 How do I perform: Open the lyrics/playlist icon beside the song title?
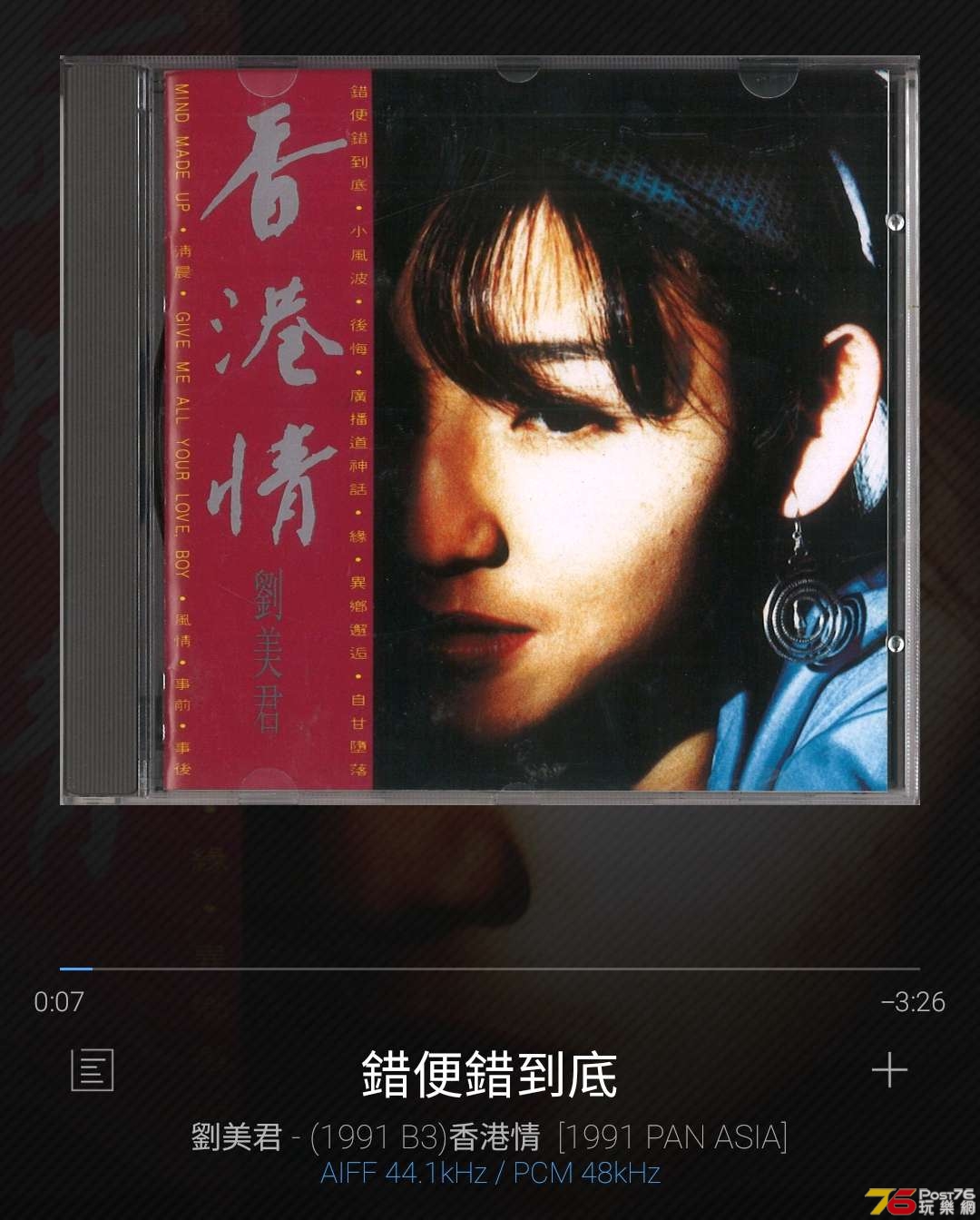tap(93, 1069)
